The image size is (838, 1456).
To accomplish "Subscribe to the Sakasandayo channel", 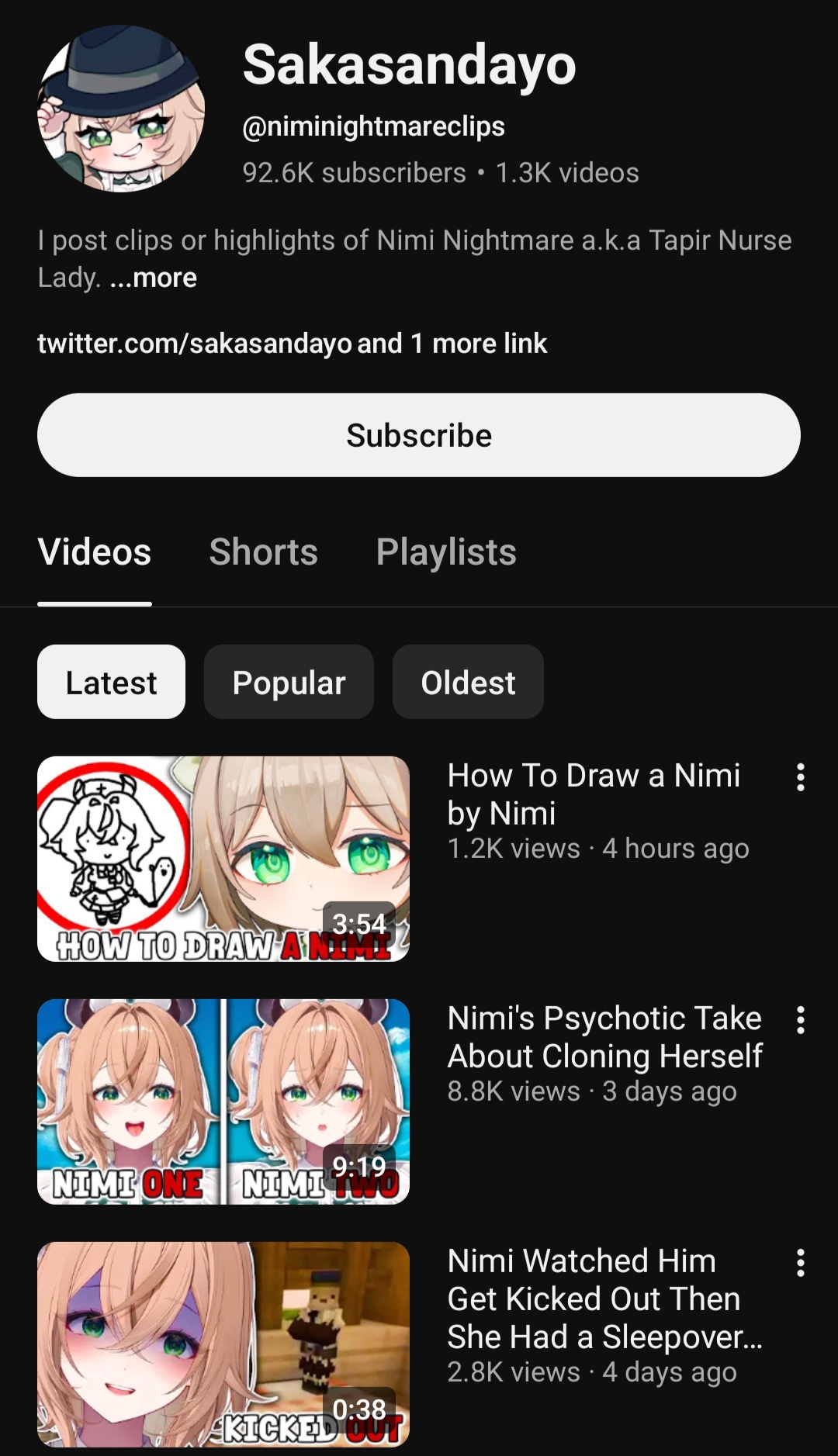I will [x=419, y=435].
